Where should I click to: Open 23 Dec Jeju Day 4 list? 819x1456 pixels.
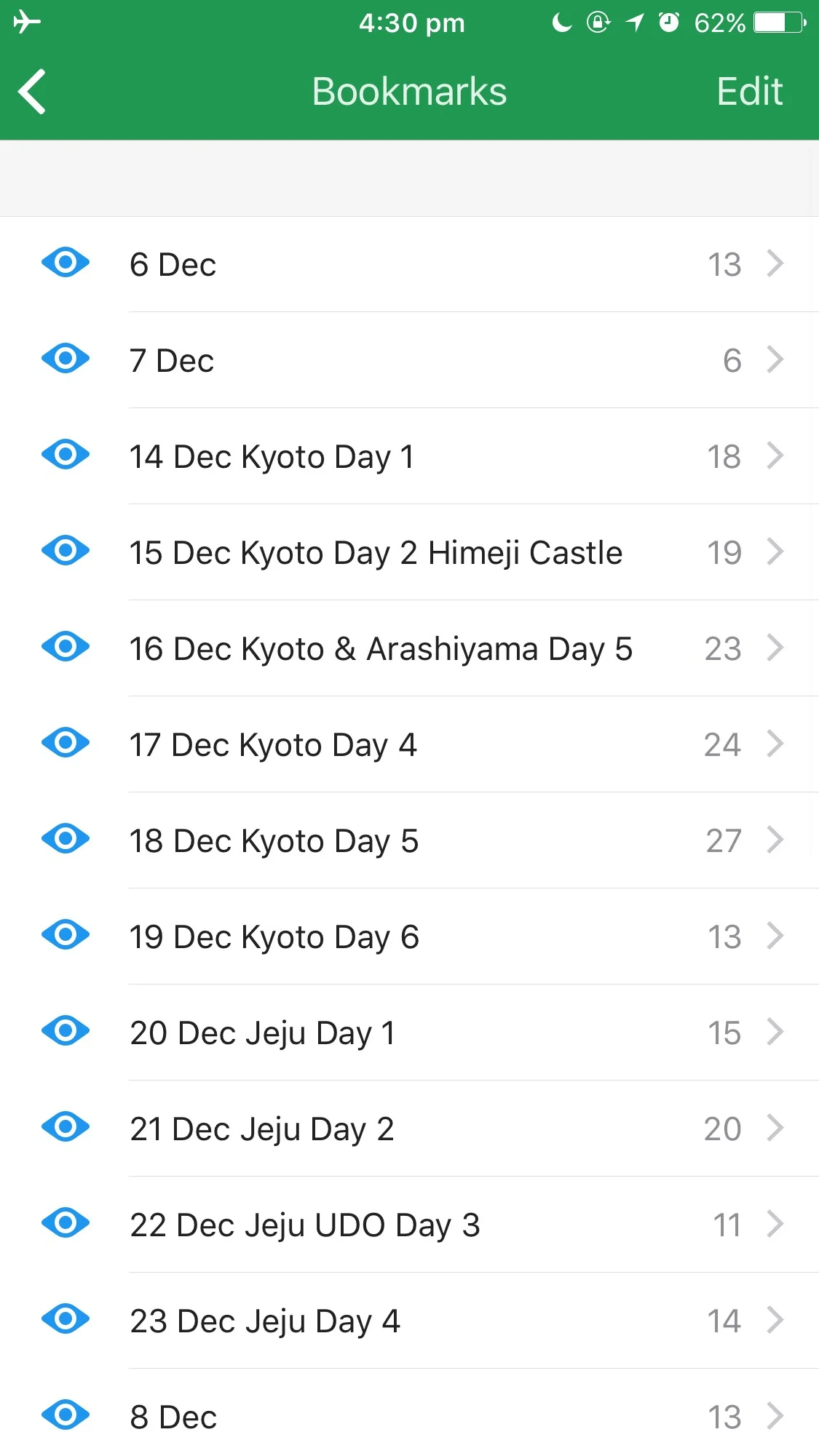tap(437, 1321)
